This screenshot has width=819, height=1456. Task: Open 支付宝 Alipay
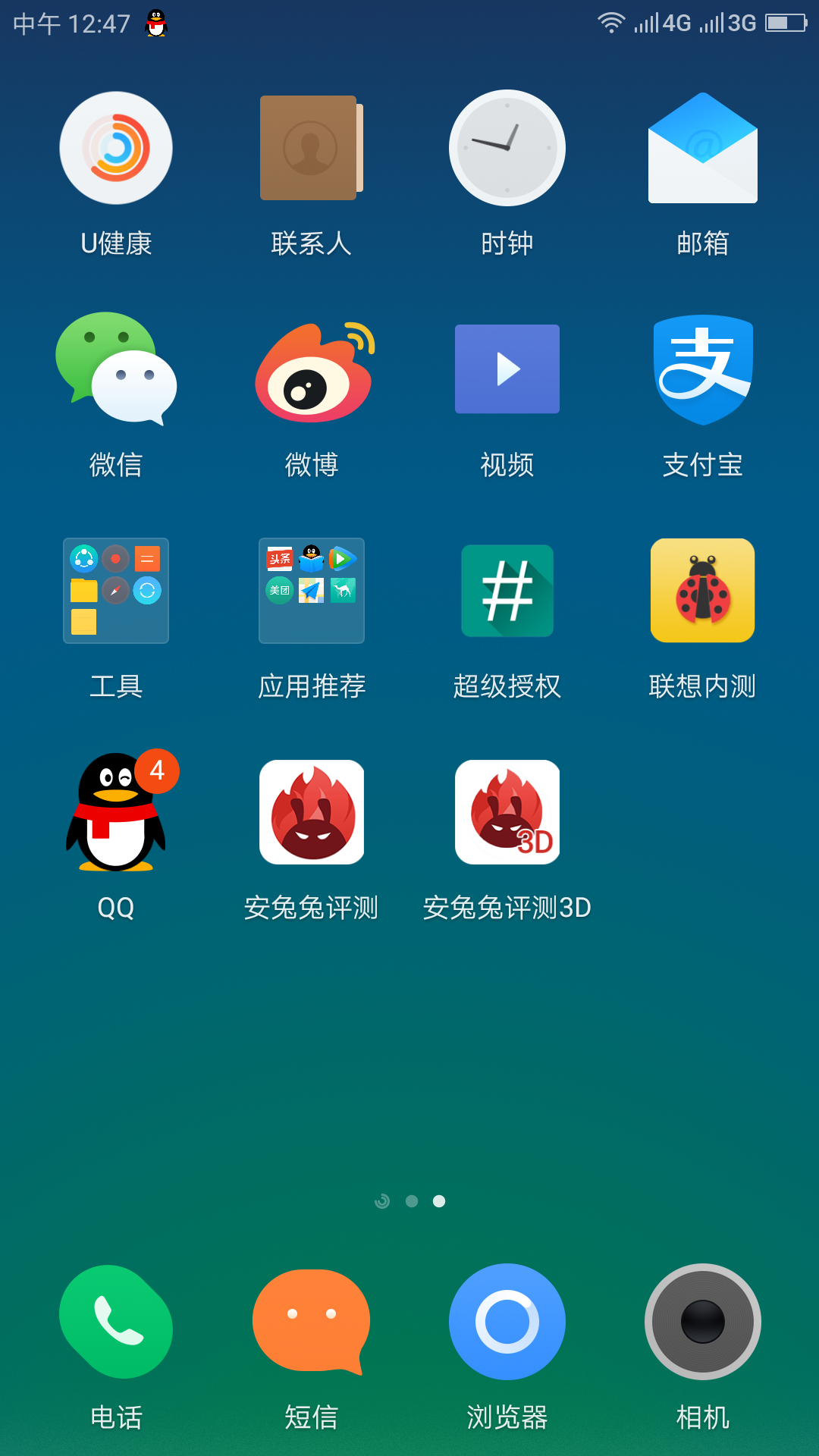tap(702, 369)
